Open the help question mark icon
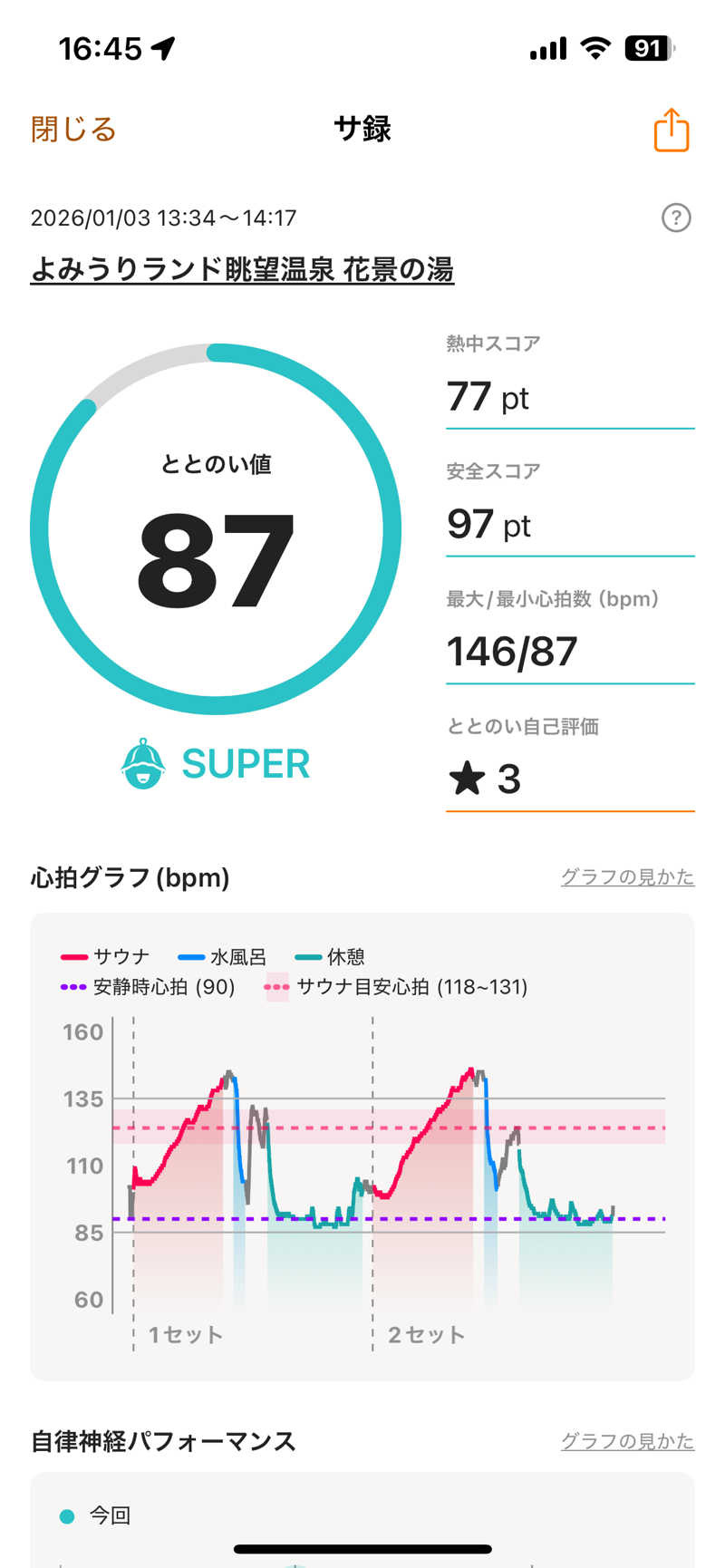This screenshot has height=1568, width=725. (x=676, y=218)
